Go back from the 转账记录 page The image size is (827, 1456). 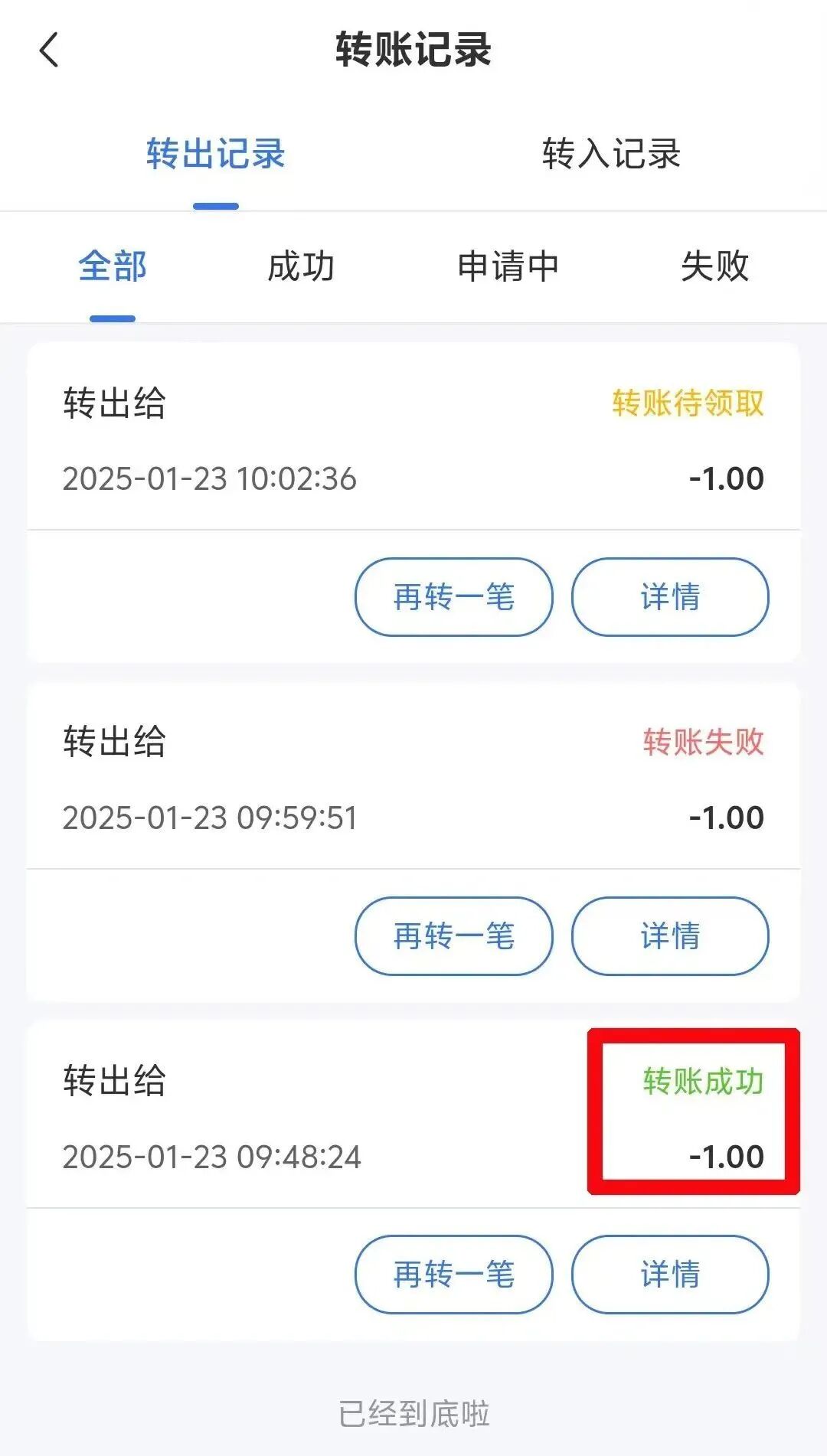coord(49,51)
